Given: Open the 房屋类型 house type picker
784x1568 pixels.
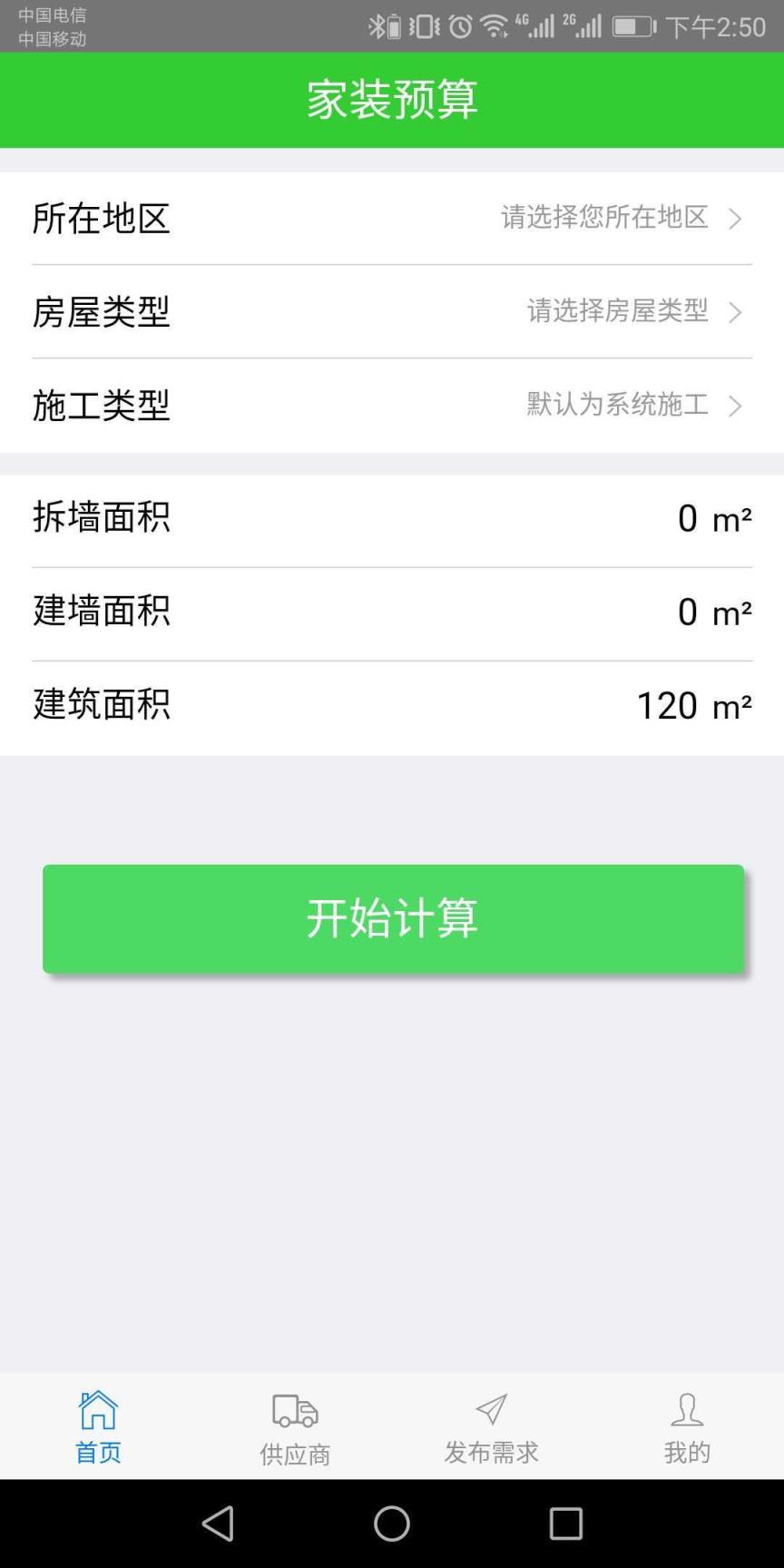Looking at the screenshot, I should click(392, 312).
